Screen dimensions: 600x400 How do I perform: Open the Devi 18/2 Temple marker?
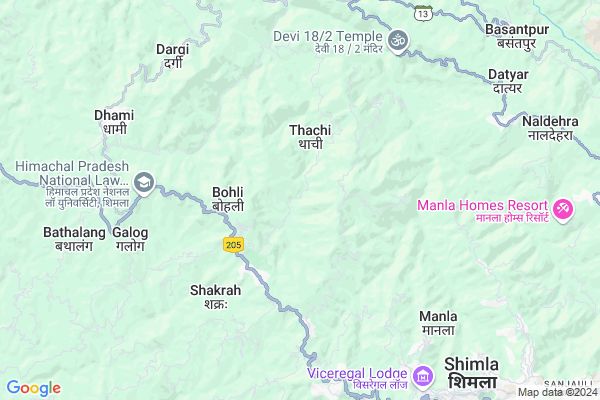pyautogui.click(x=398, y=42)
